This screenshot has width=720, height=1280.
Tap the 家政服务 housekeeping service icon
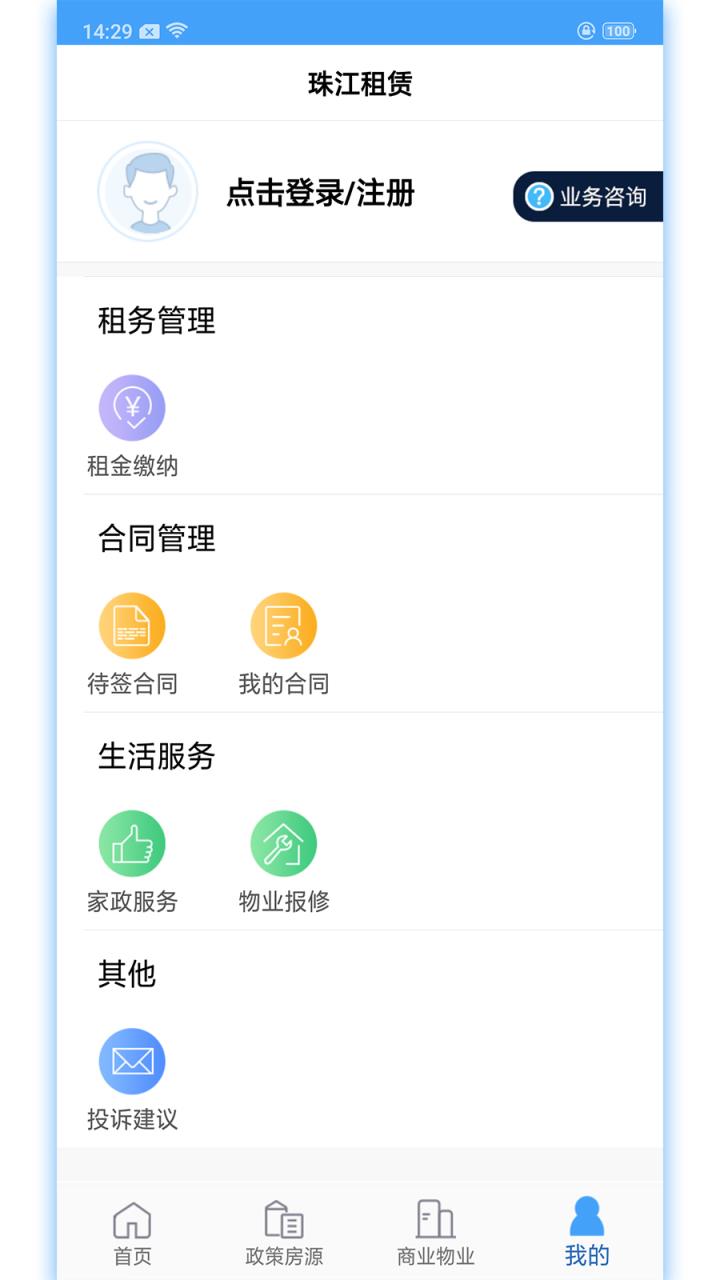pos(131,842)
